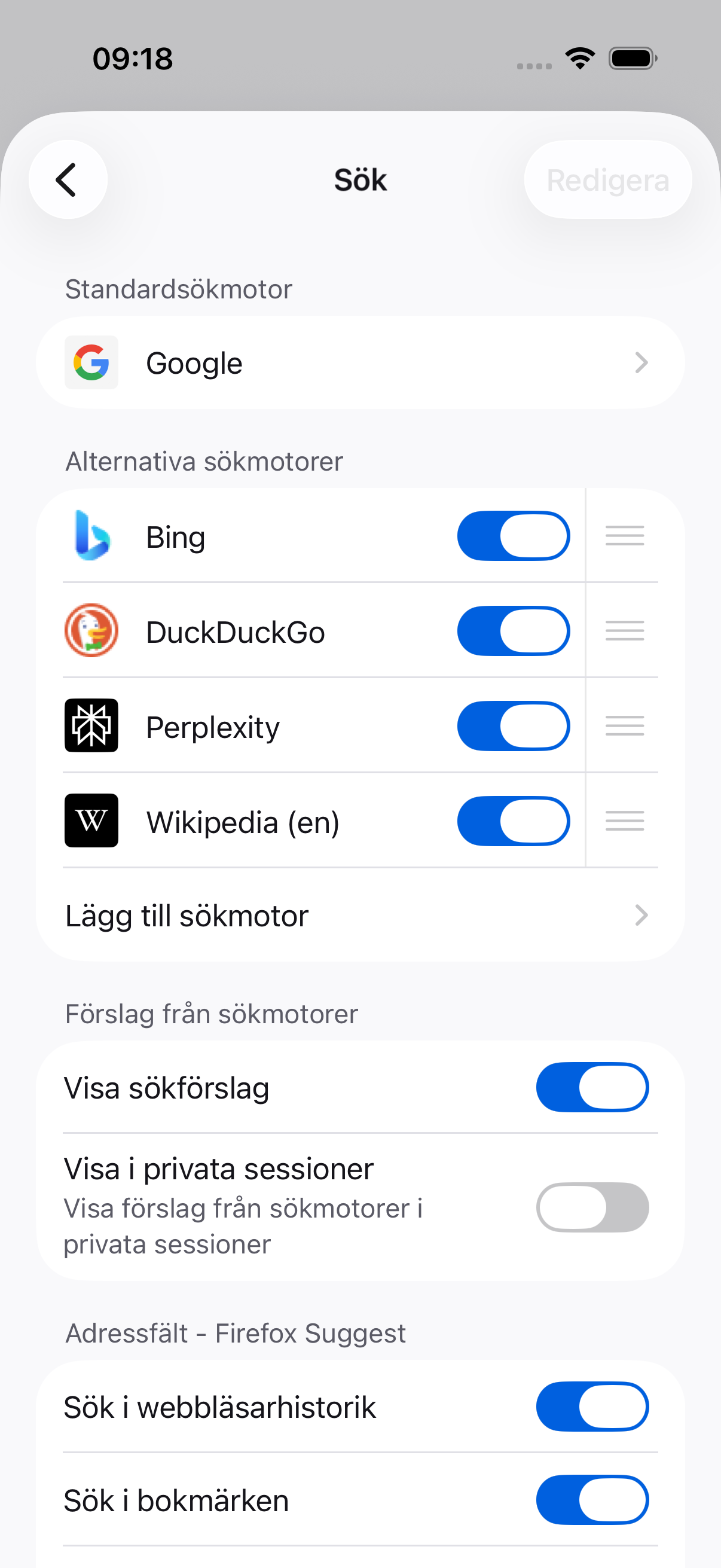
Task: Toggle Sök i bokmärken off
Action: point(592,1500)
